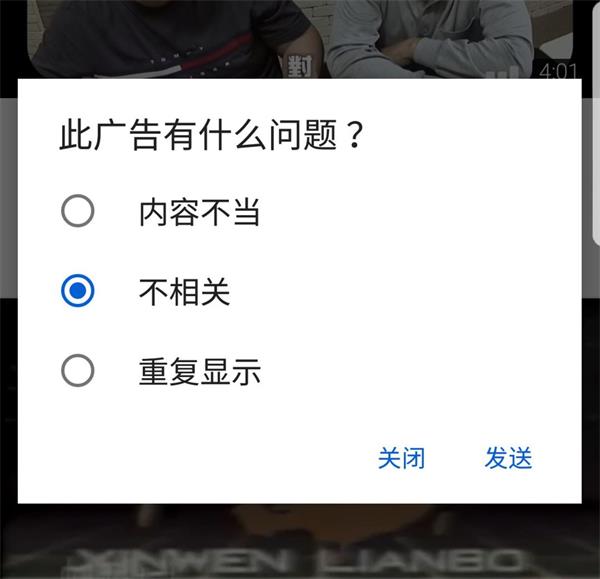Select 重复显示 as the ad problem
The image size is (600, 579).
78,372
